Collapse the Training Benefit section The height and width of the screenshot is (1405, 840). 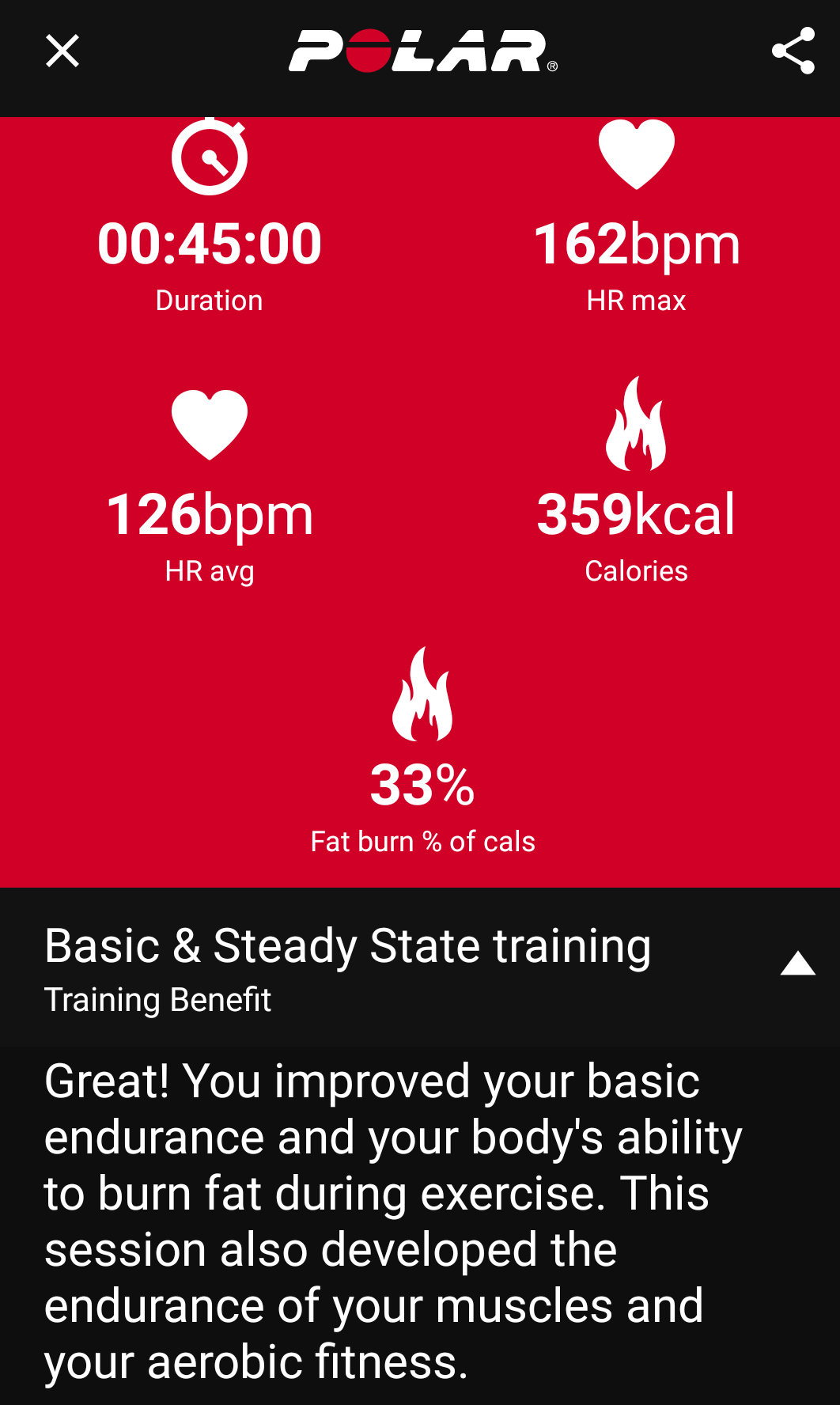coord(796,964)
